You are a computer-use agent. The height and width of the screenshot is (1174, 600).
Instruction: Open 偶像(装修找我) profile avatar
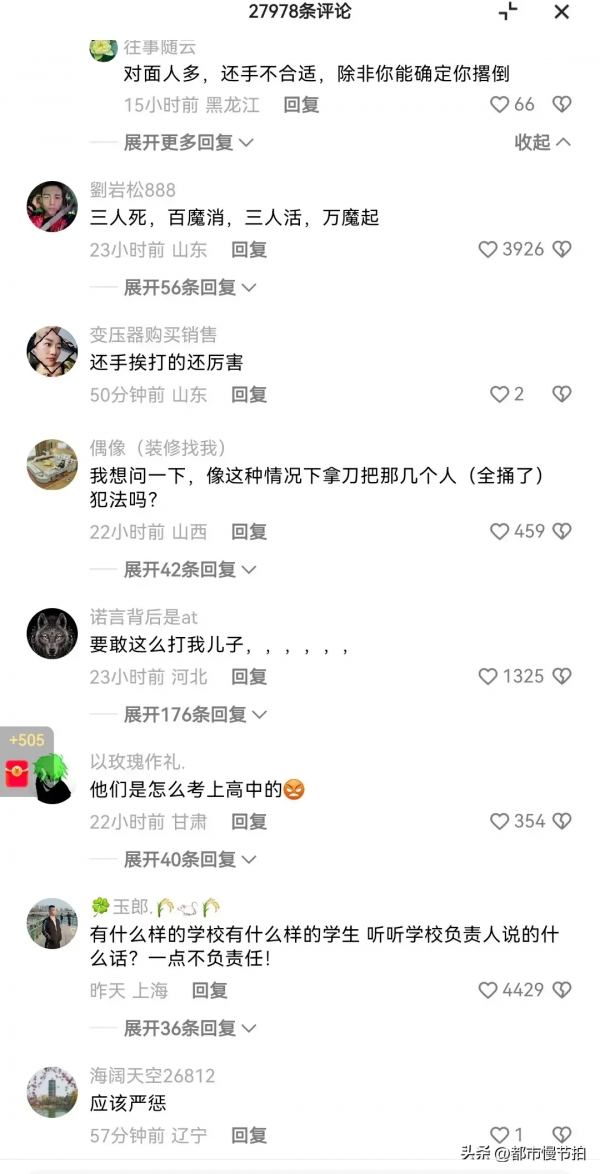point(52,464)
